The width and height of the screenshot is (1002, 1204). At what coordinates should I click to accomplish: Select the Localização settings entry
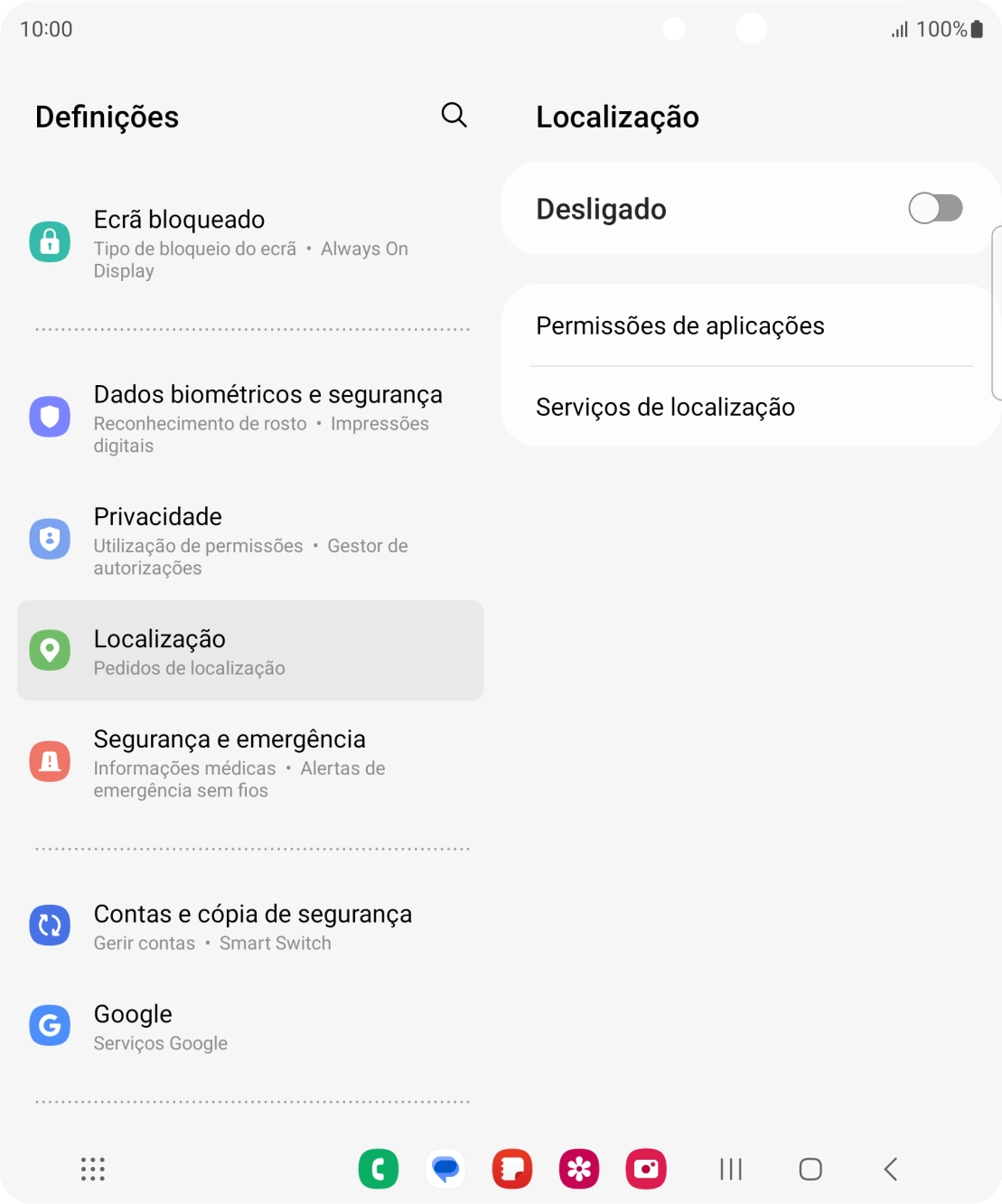(x=250, y=649)
